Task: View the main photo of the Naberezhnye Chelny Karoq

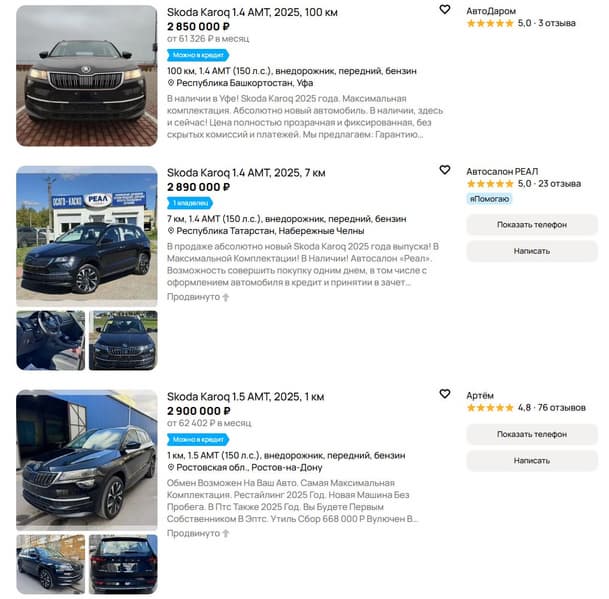Action: (x=87, y=236)
